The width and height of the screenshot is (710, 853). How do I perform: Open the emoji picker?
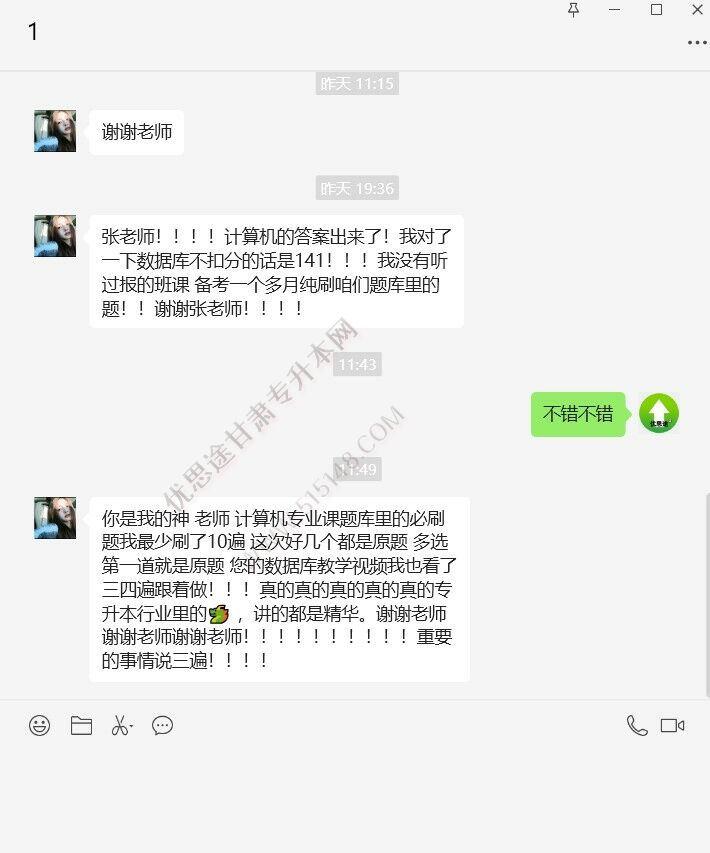(x=40, y=726)
